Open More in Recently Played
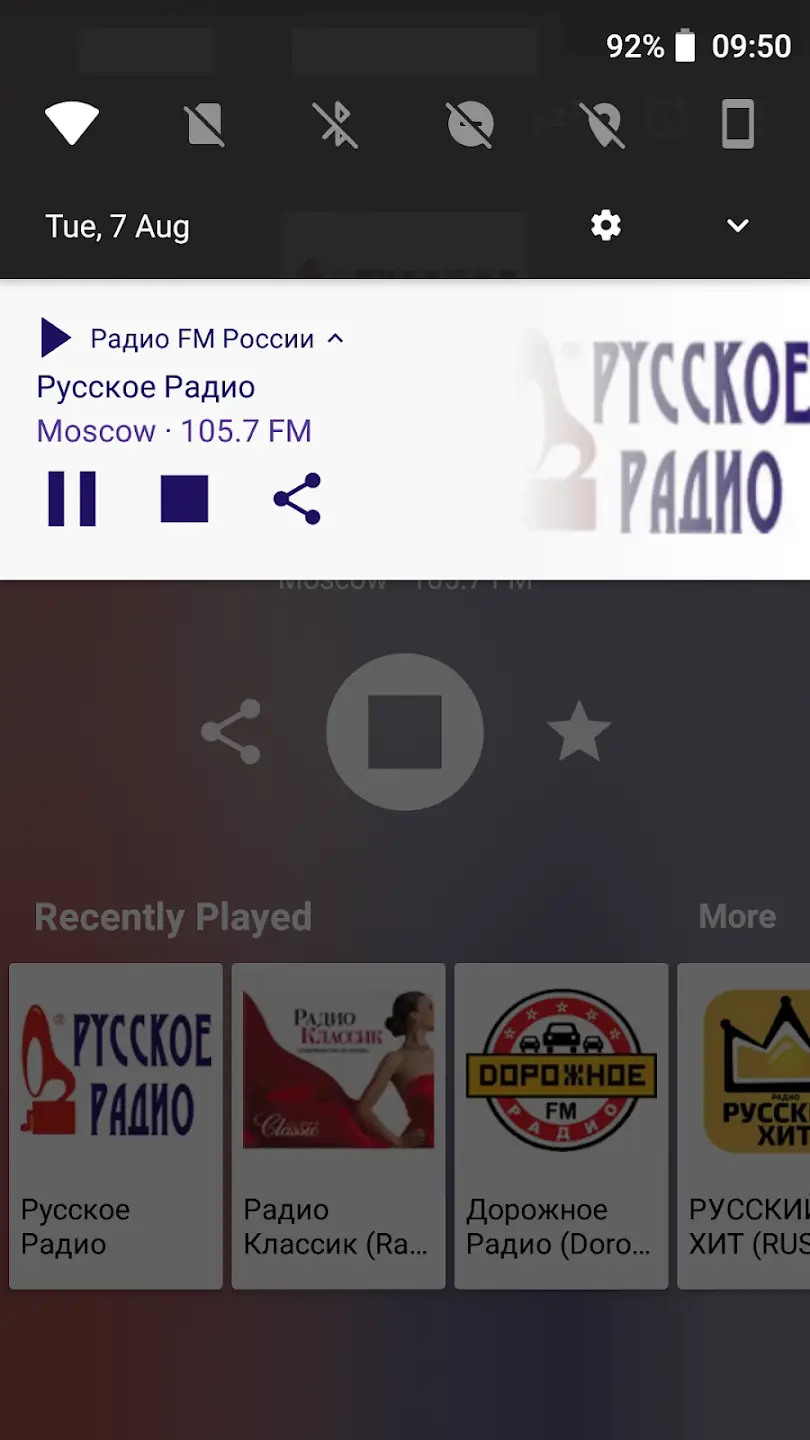810x1440 pixels. click(x=737, y=916)
